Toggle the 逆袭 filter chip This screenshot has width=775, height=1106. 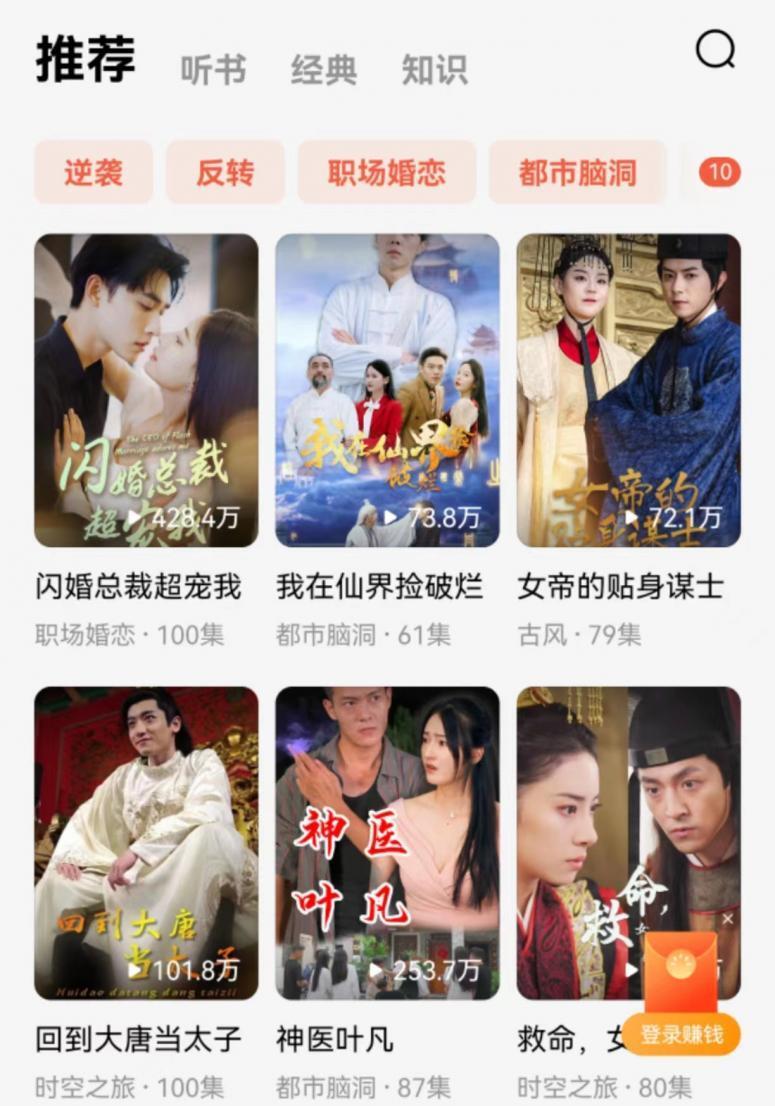click(93, 172)
